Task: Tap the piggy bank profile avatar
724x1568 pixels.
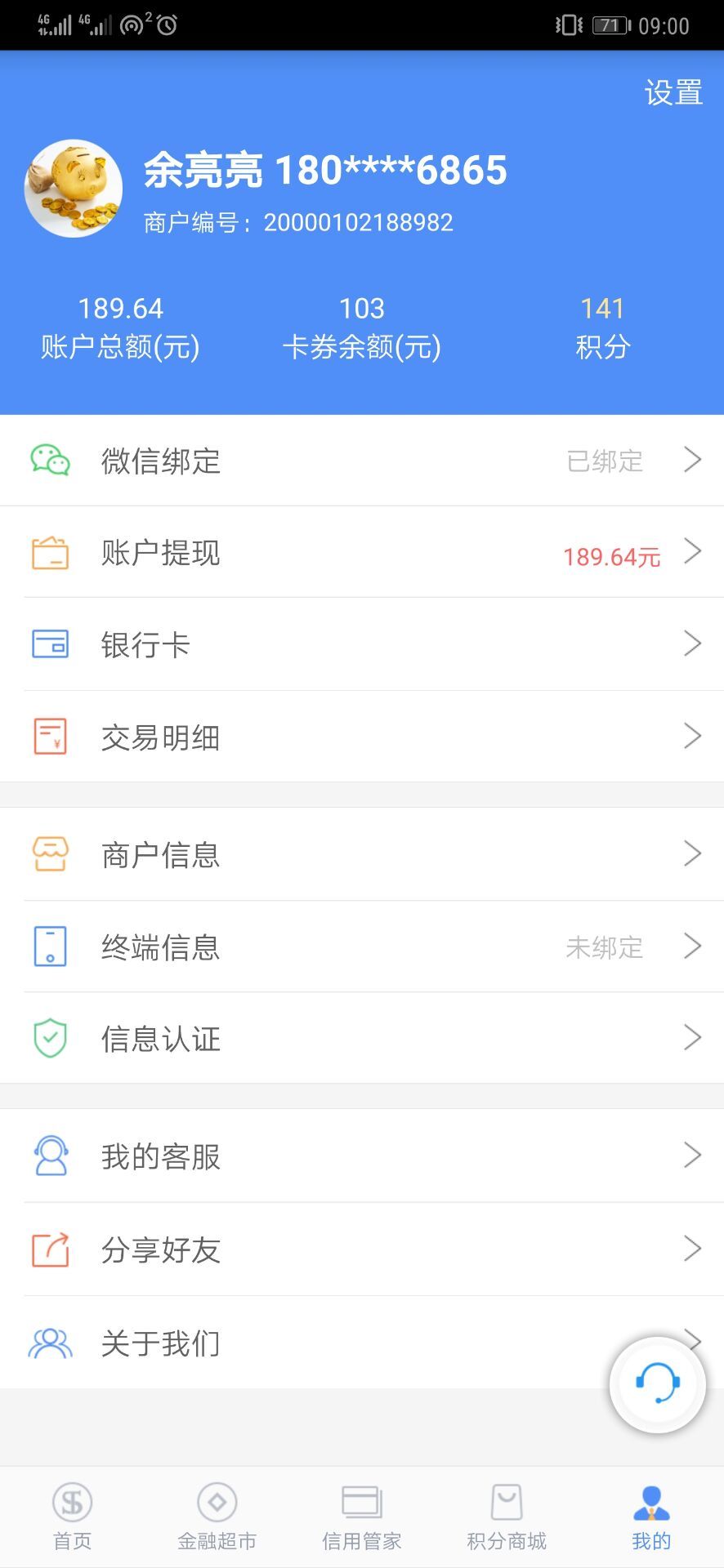Action: click(74, 189)
